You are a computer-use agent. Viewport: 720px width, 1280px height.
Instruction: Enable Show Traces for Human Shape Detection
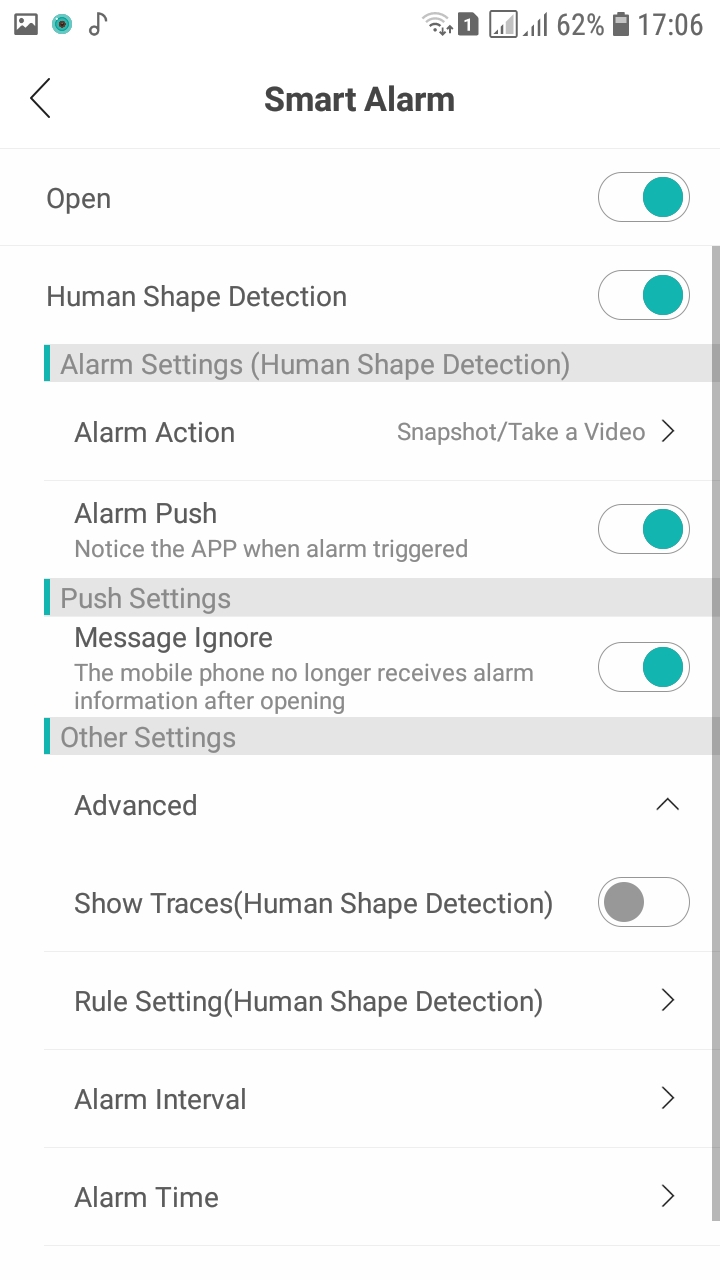pos(643,903)
